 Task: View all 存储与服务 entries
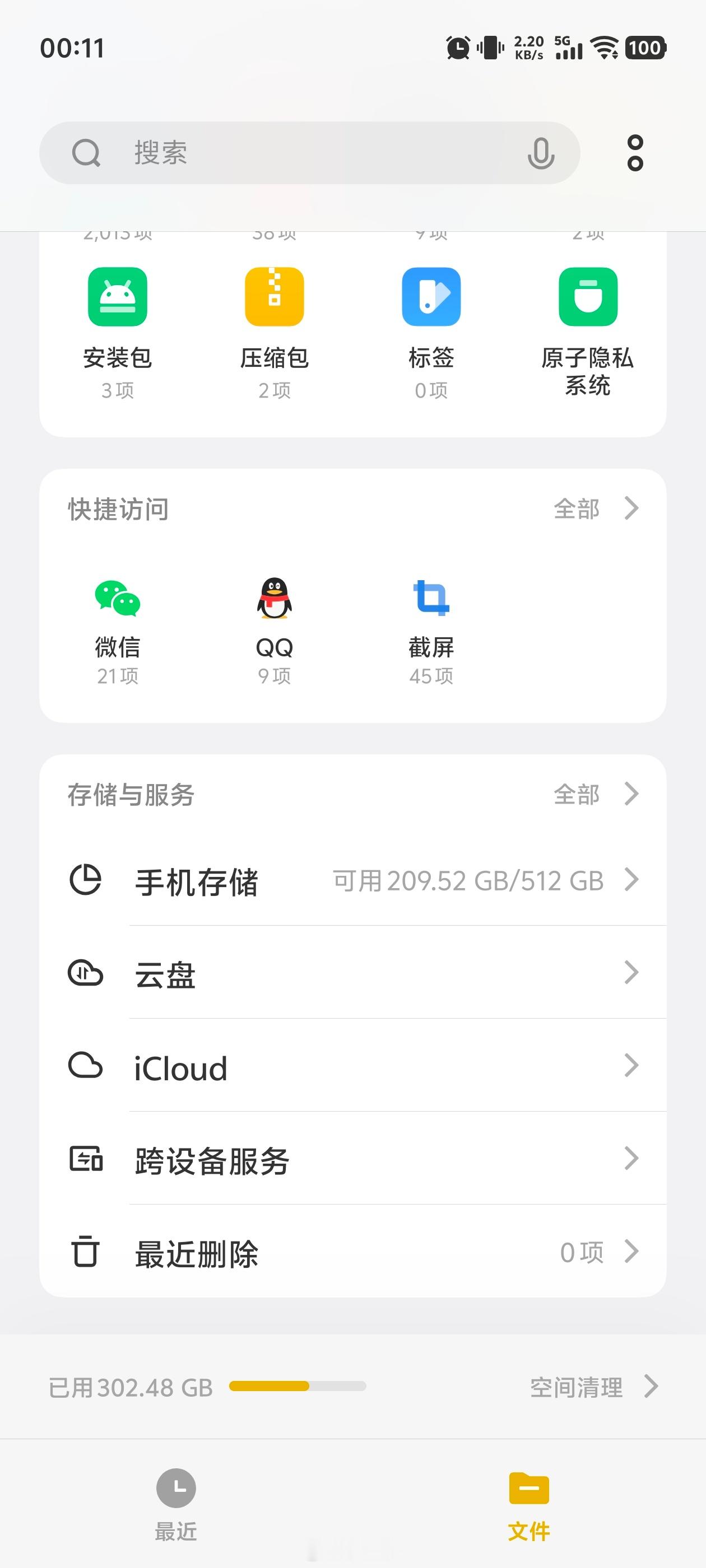tap(596, 794)
